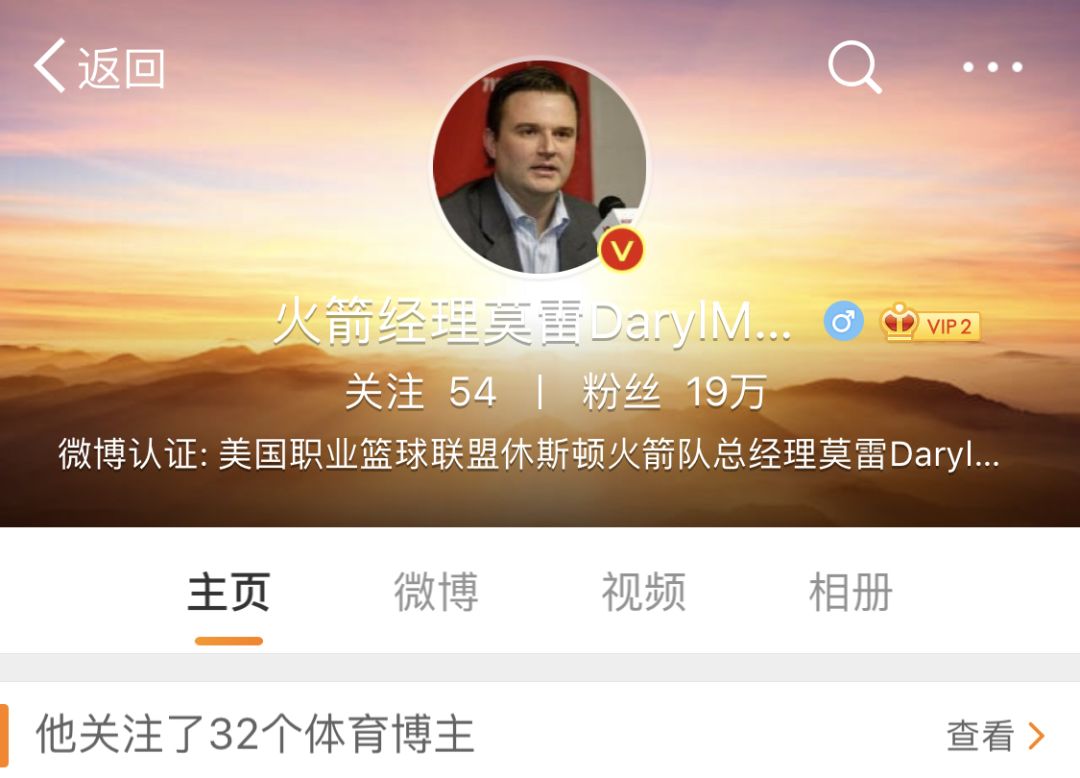Screen dimensions: 1080x778
Task: Open the three-dot overflow menu
Action: [x=992, y=68]
